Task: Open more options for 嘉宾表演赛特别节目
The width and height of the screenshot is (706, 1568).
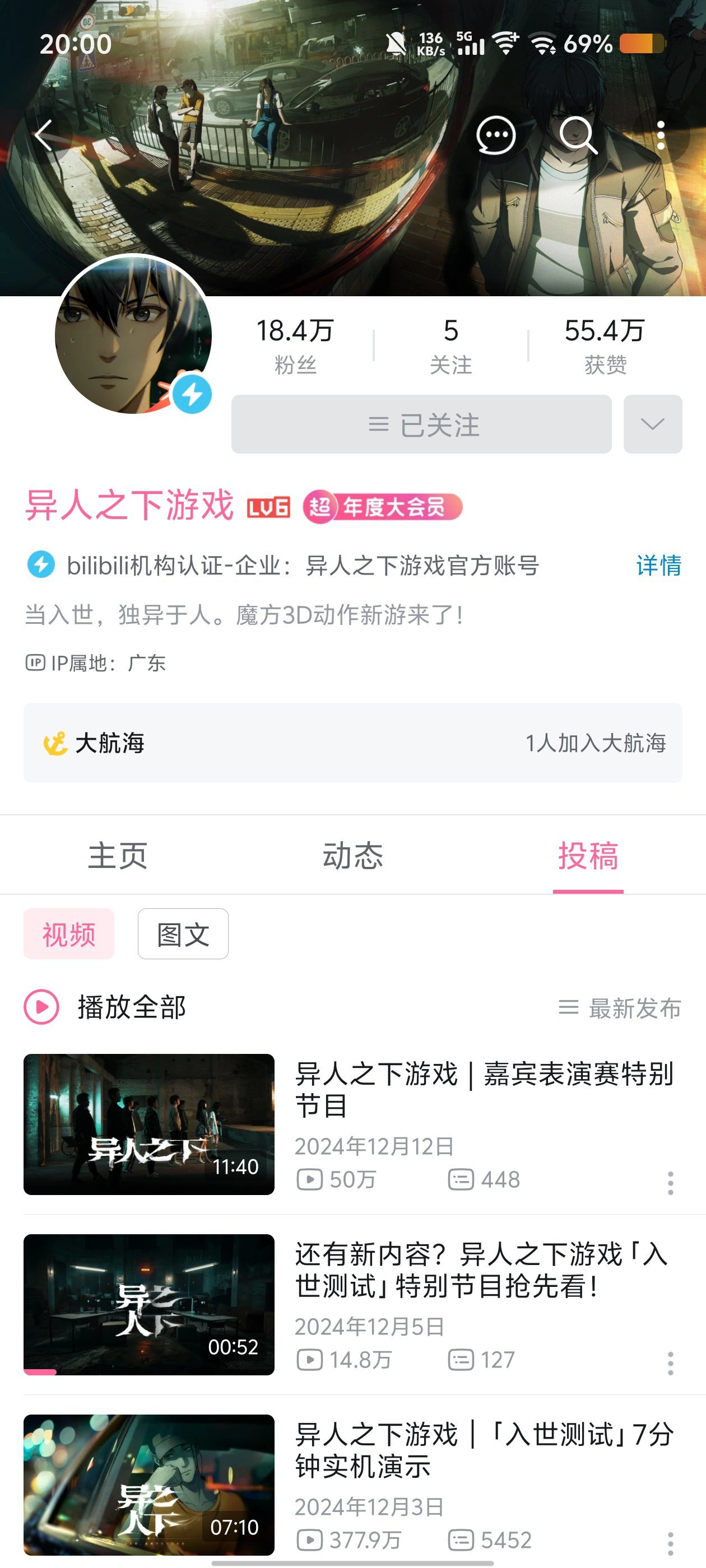Action: 670,1183
